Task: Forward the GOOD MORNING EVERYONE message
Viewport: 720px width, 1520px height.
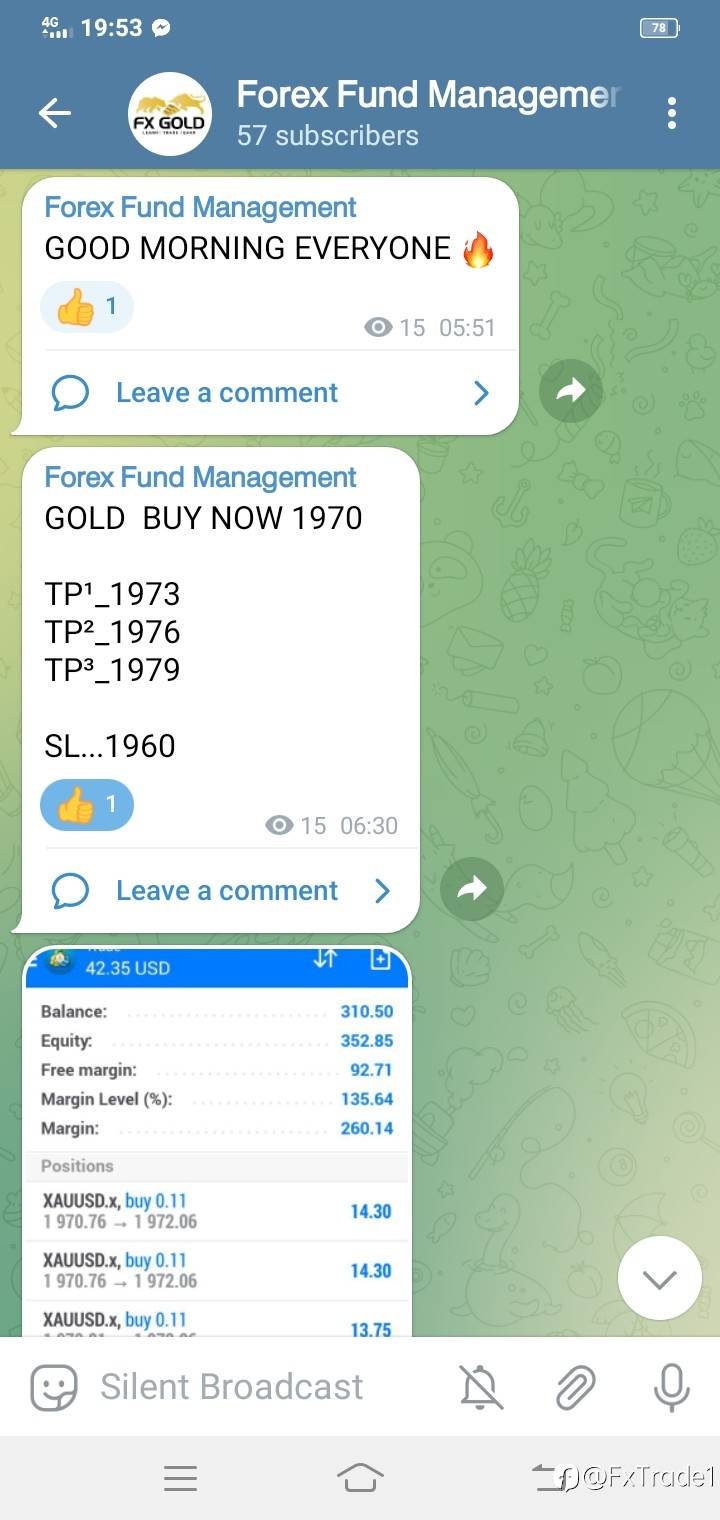Action: tap(570, 391)
